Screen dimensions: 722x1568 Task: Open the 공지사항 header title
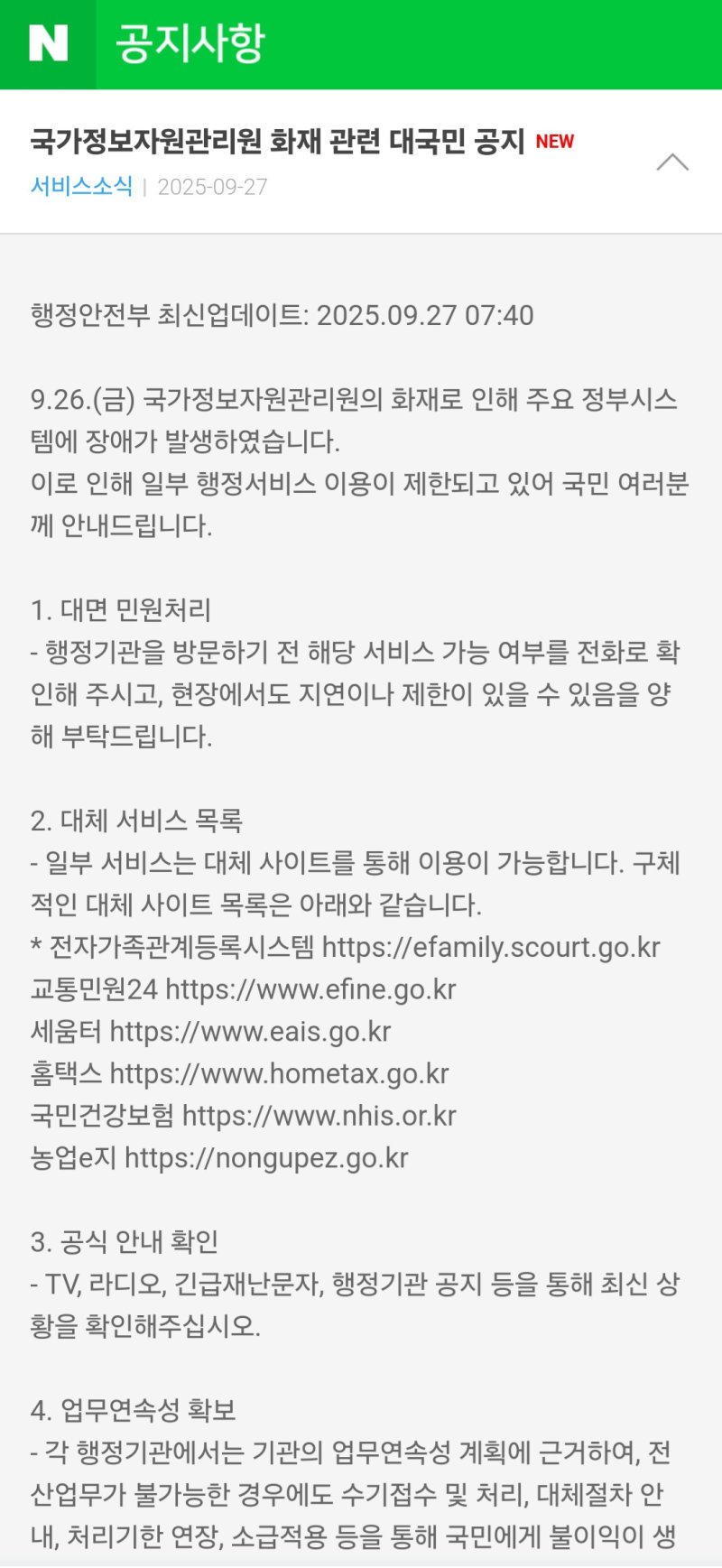190,43
